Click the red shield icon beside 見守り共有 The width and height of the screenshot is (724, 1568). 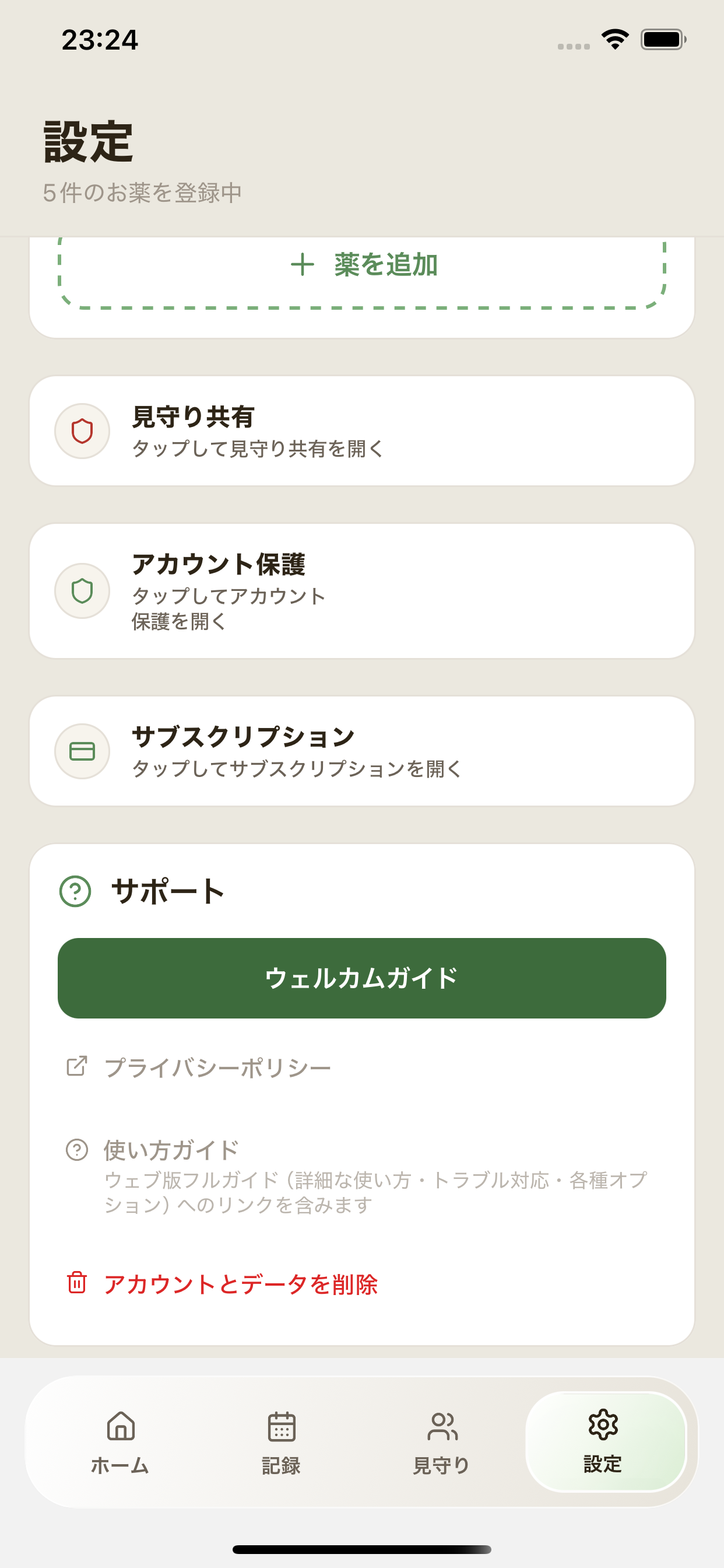coord(82,430)
